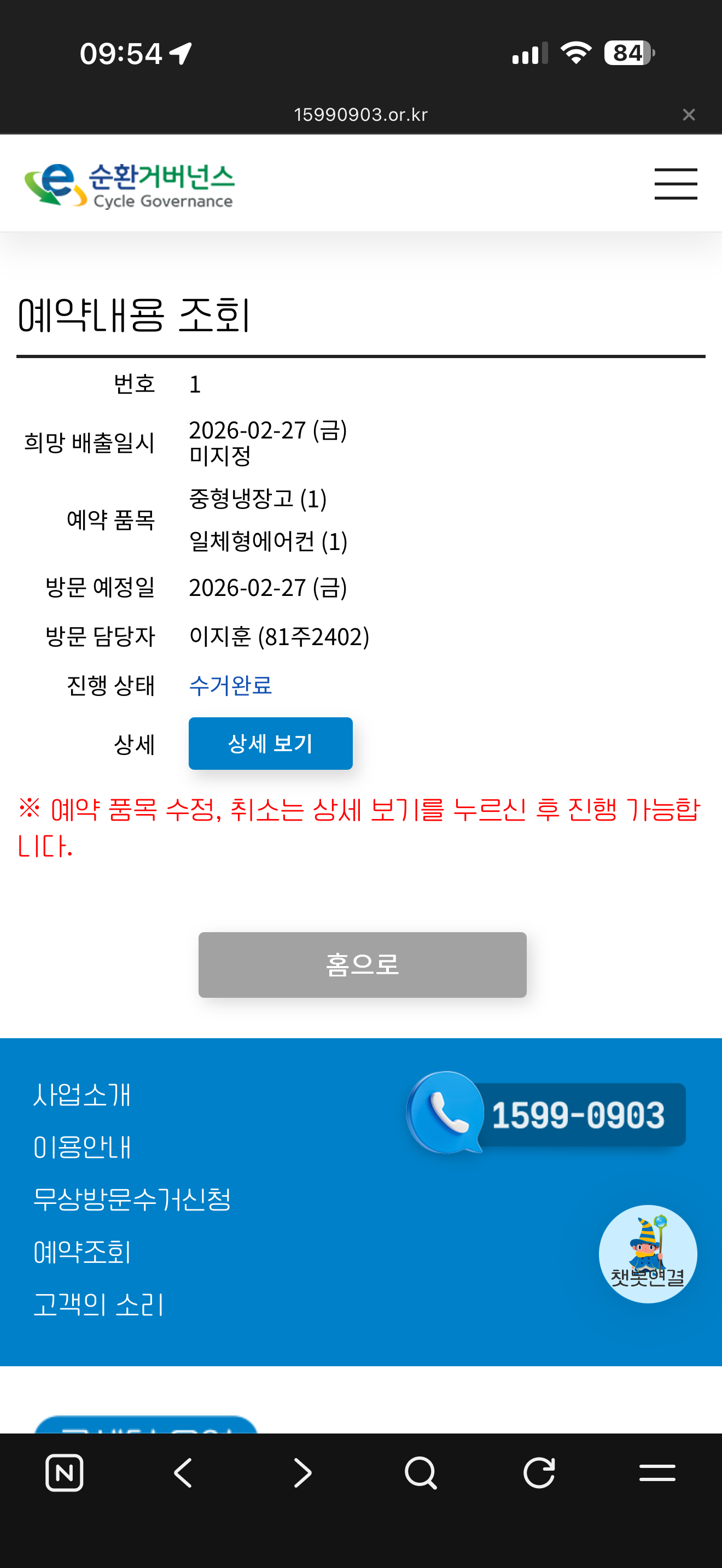Open 예약조회 footer link
Screen dimensions: 722x1568
82,1251
